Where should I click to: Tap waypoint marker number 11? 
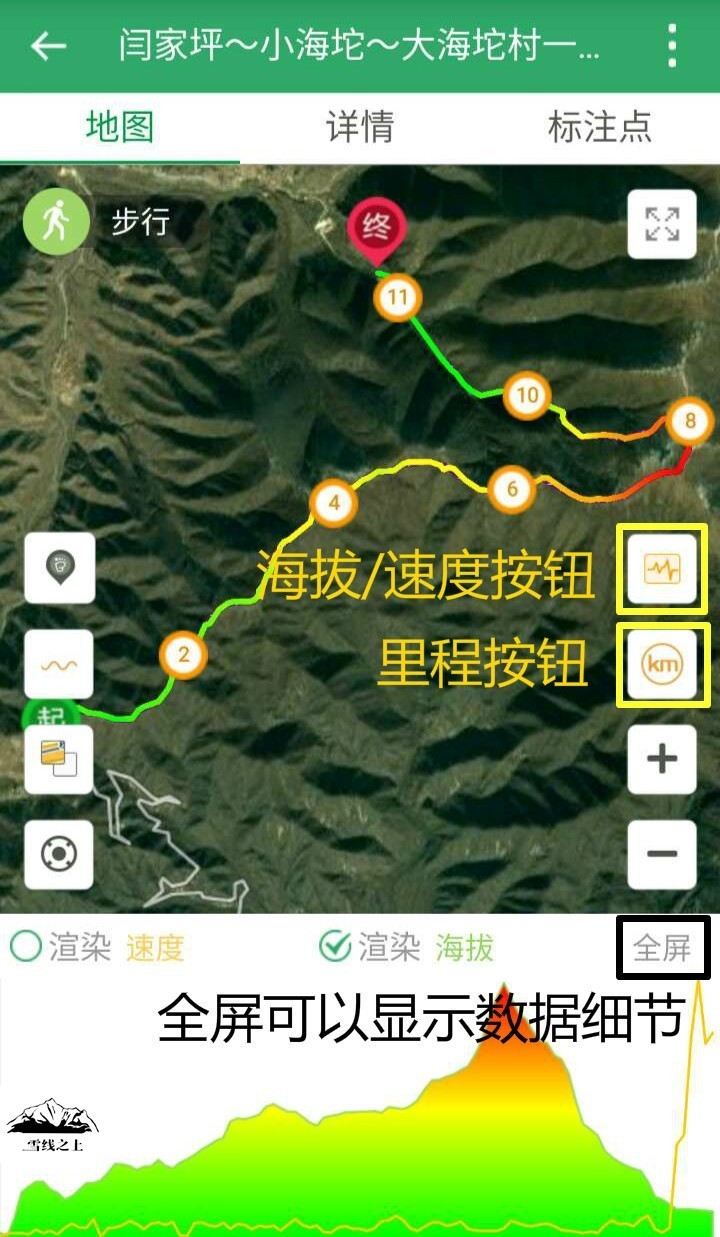click(396, 295)
